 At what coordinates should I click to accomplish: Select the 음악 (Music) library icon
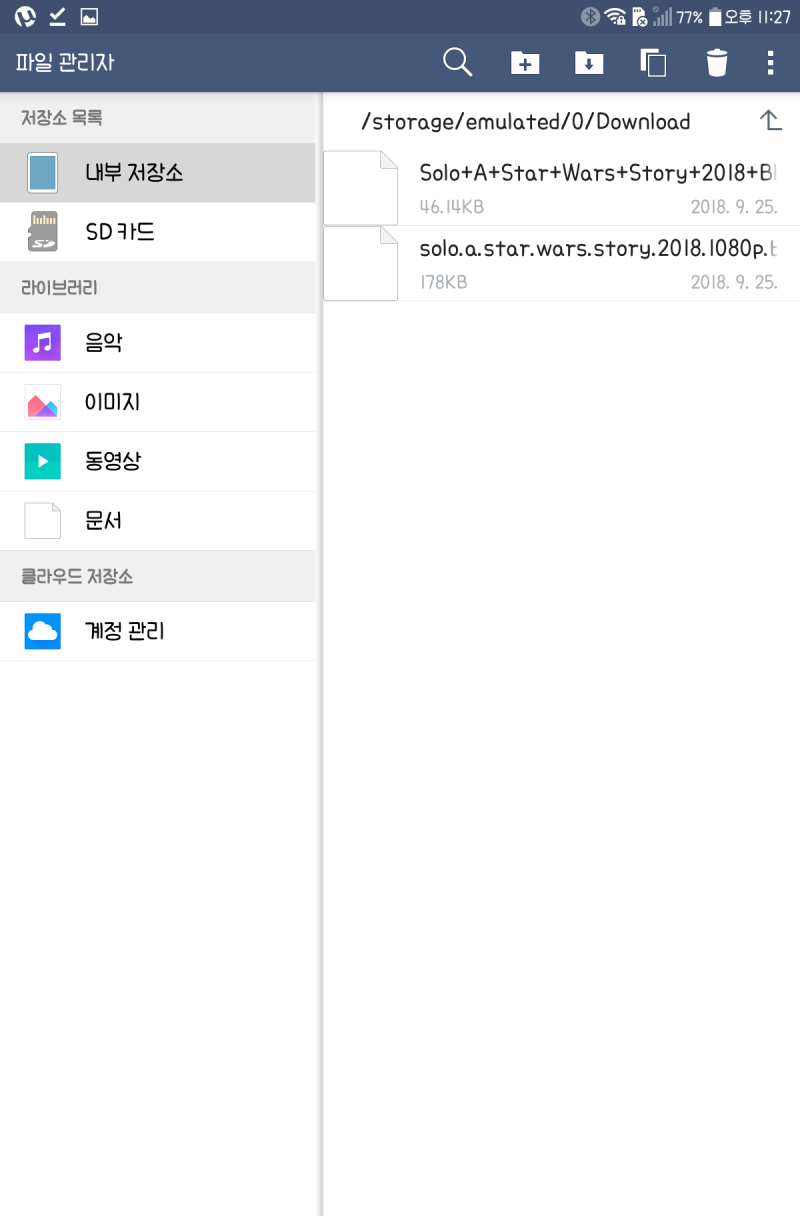(x=42, y=342)
